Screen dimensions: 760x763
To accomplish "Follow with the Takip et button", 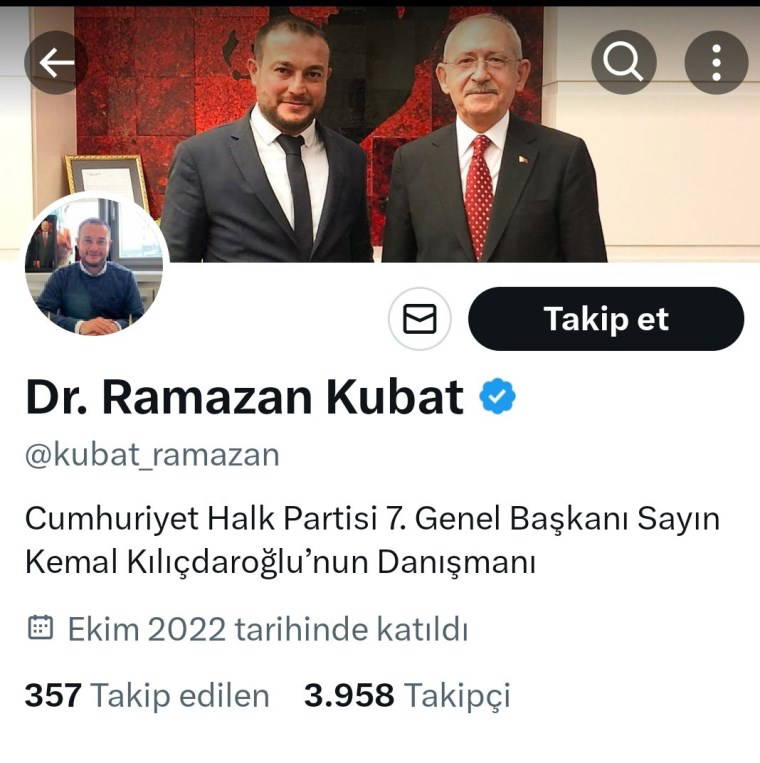I will [606, 319].
